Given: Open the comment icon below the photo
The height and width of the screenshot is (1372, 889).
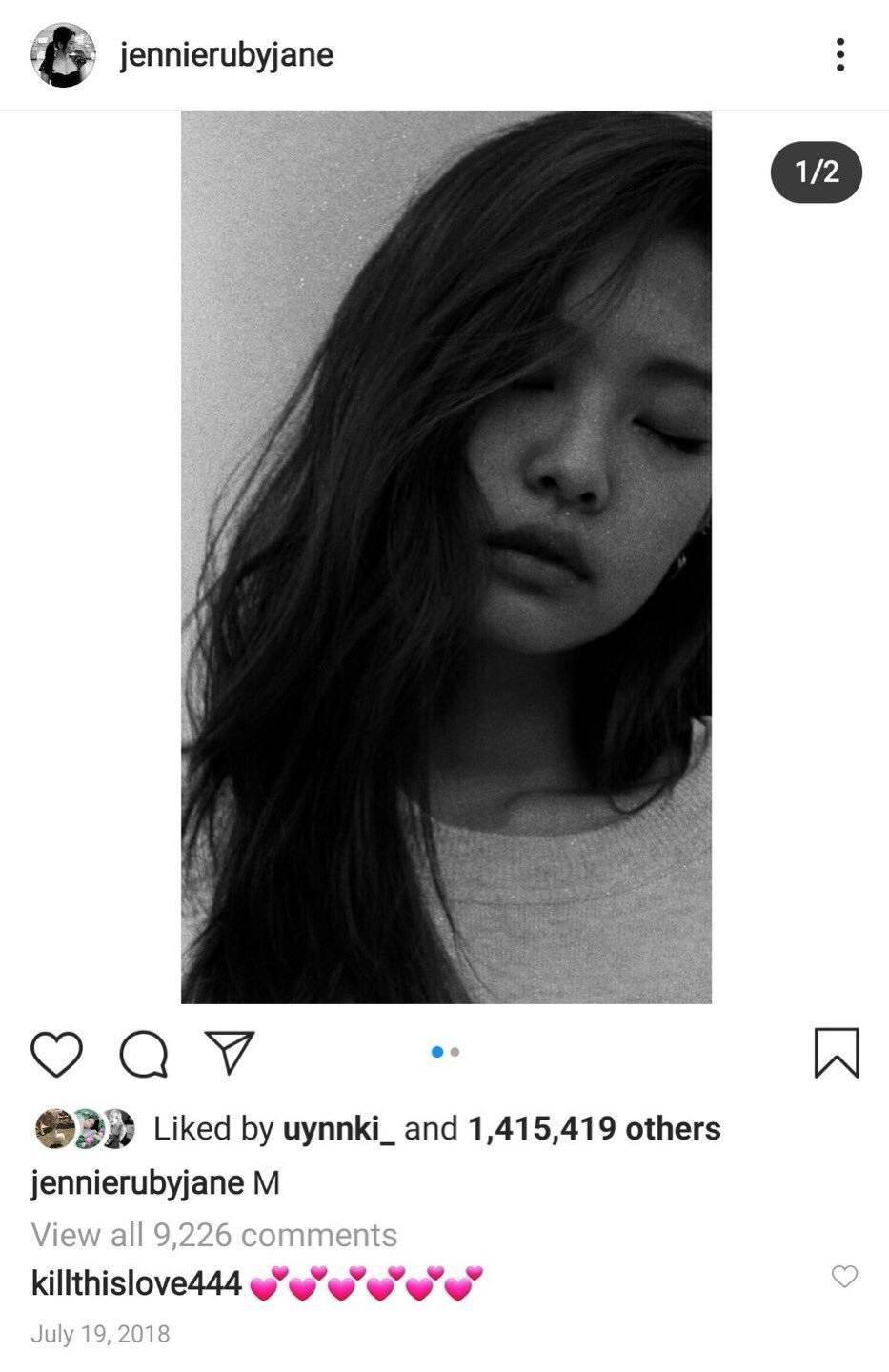Looking at the screenshot, I should tap(141, 1053).
